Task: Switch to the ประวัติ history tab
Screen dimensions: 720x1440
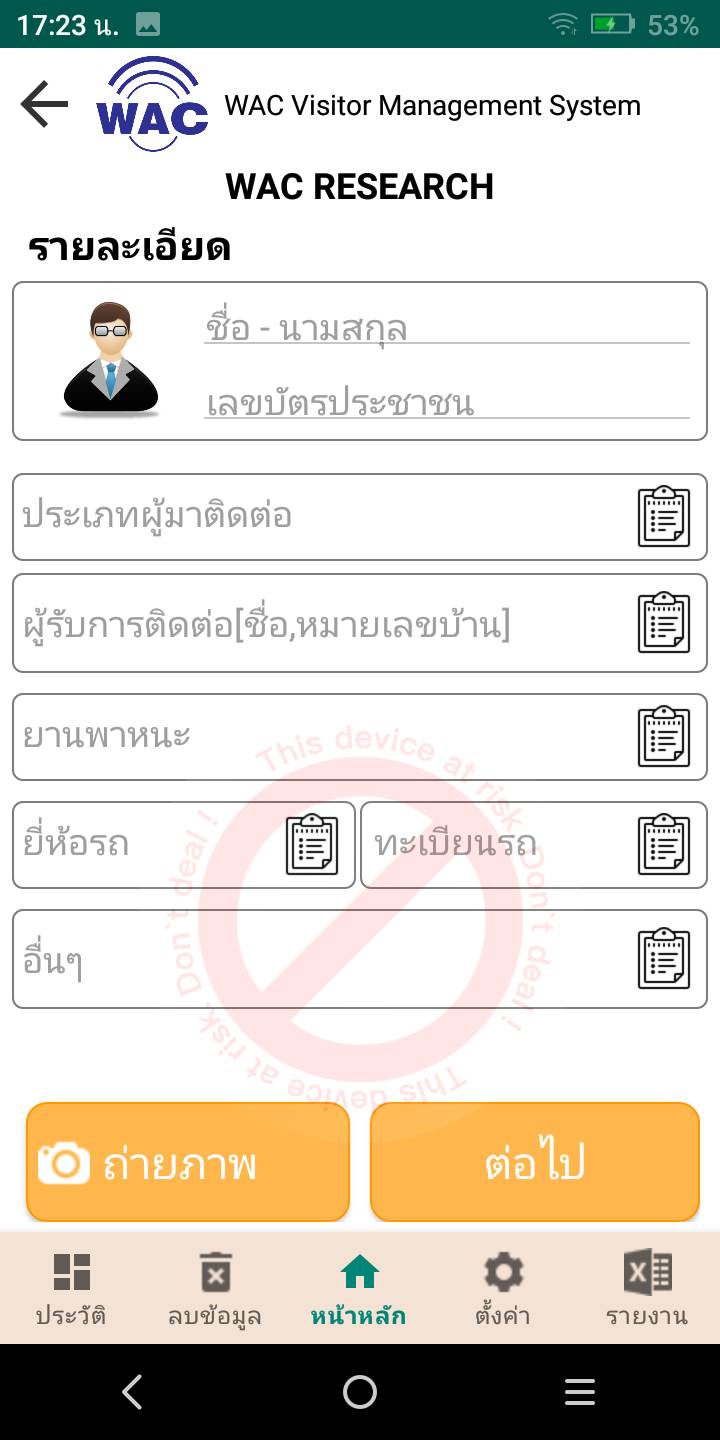Action: [x=71, y=1289]
